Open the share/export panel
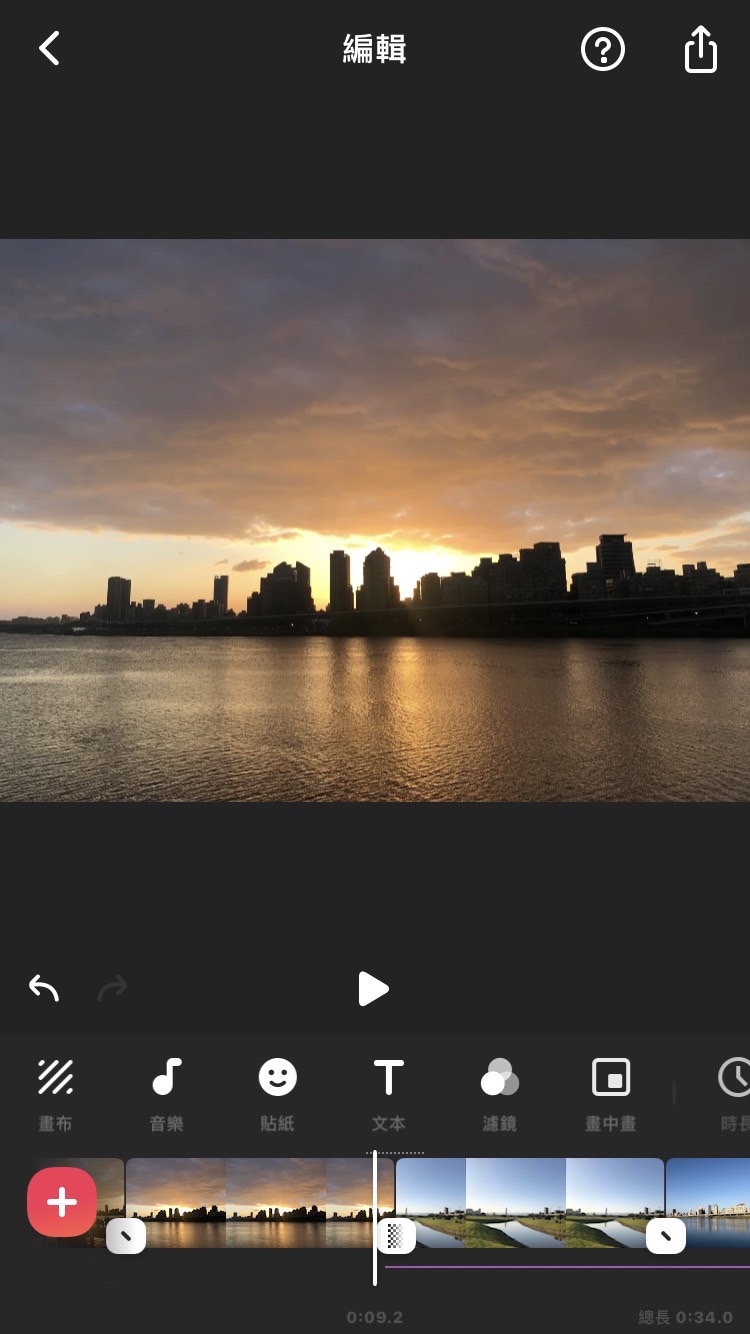Viewport: 750px width, 1334px height. tap(700, 48)
